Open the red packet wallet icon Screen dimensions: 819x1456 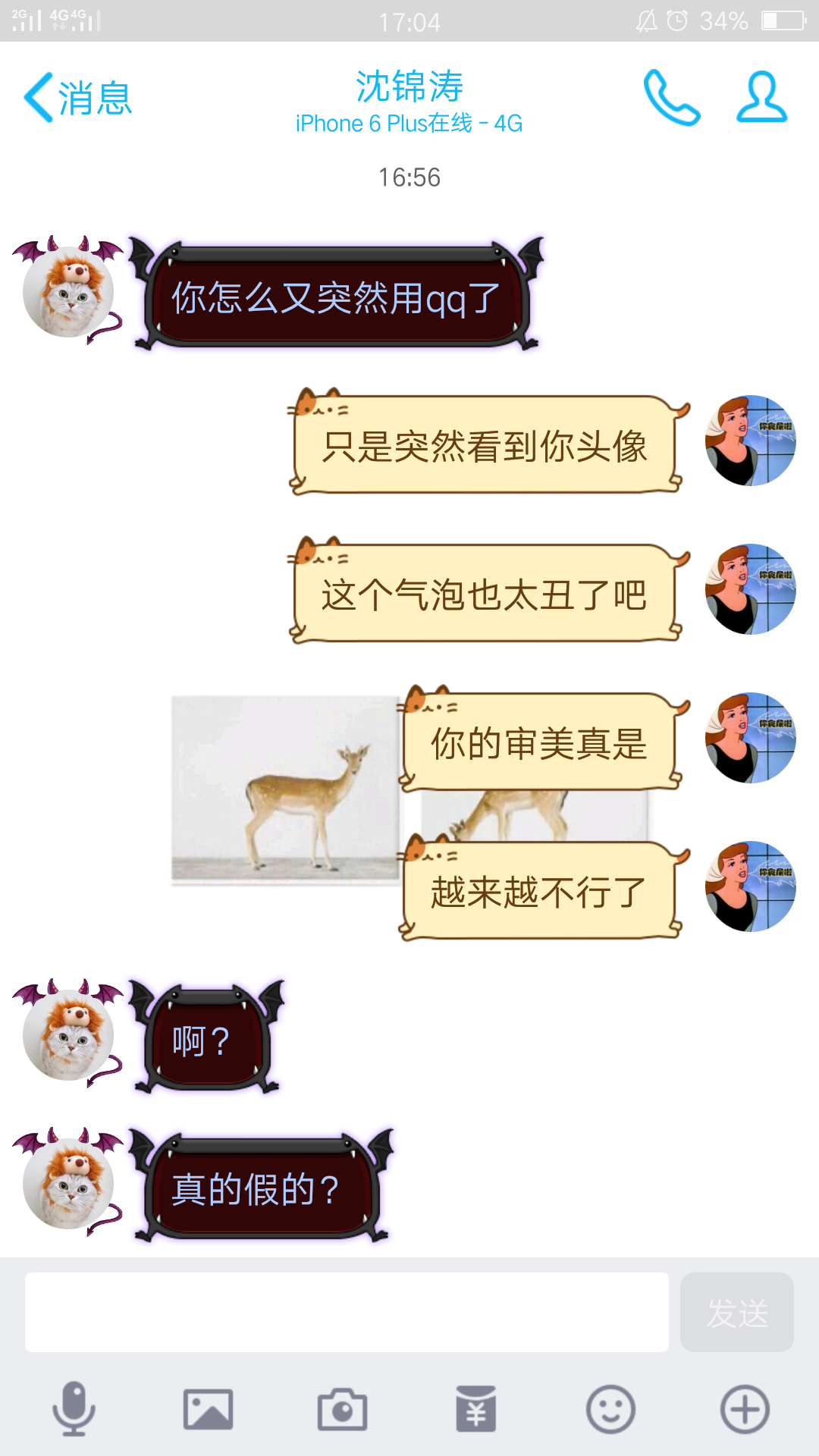[476, 1407]
